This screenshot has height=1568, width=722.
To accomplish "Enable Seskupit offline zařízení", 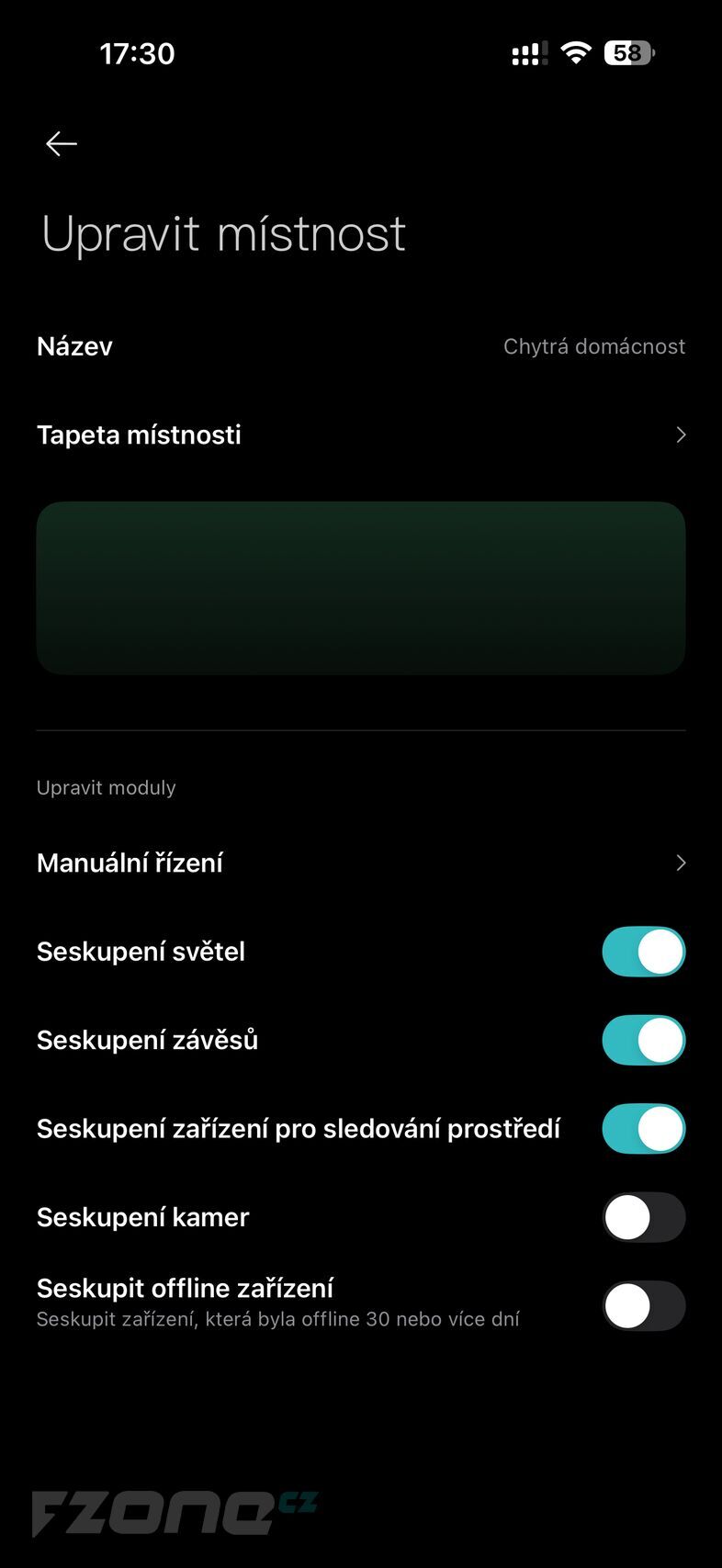I will pyautogui.click(x=643, y=1305).
